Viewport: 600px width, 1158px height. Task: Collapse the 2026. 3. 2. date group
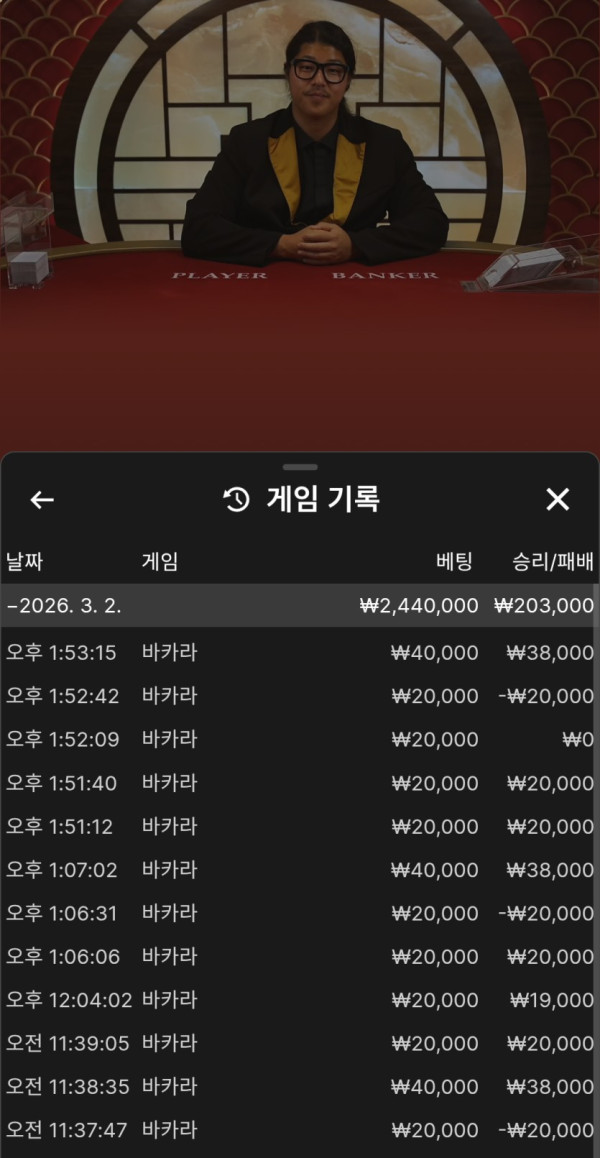[66, 606]
